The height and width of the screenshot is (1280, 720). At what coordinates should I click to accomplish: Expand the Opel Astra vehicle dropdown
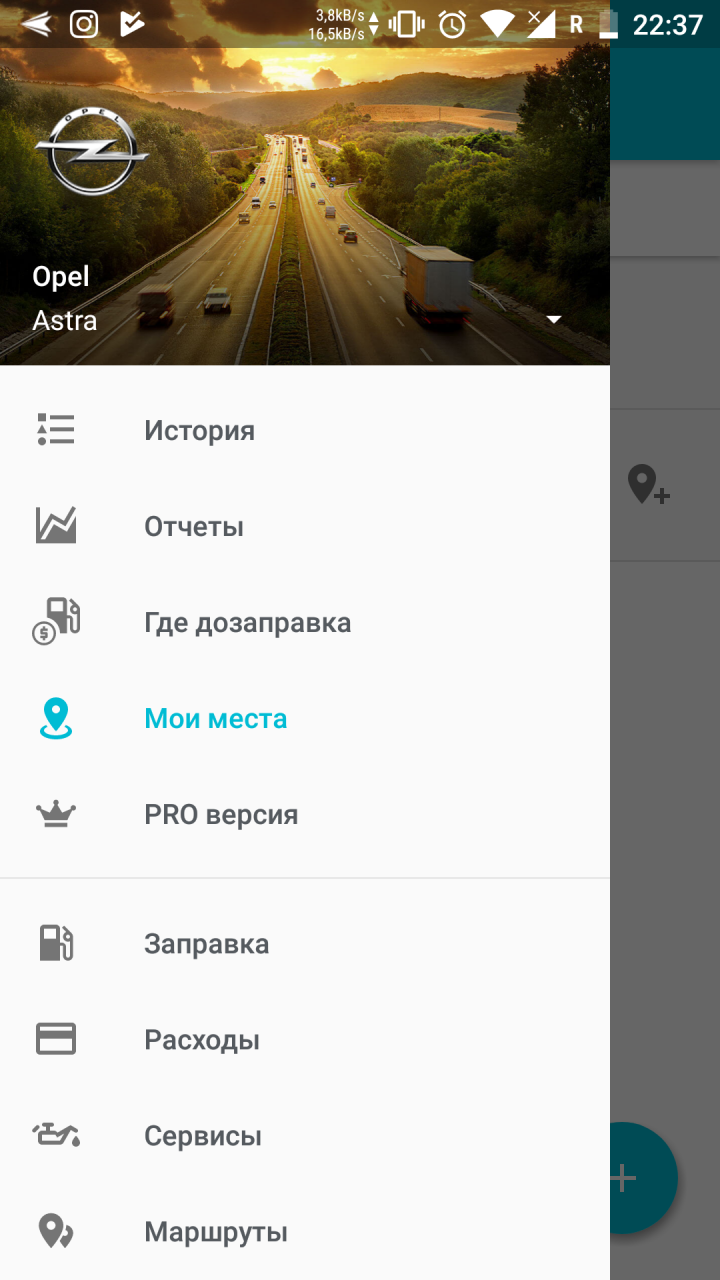click(x=553, y=320)
